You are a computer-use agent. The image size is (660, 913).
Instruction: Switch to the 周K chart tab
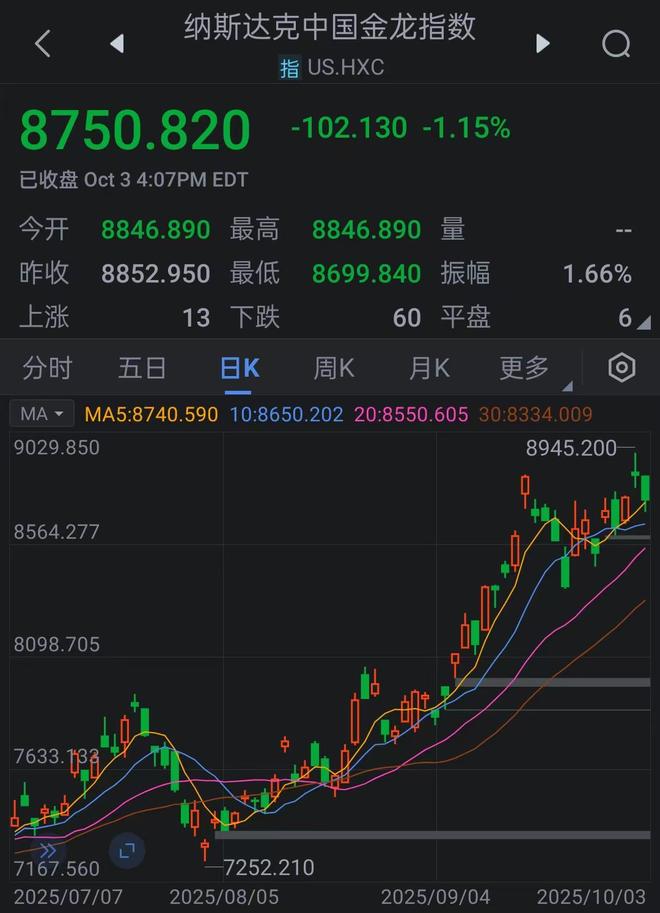(x=334, y=368)
